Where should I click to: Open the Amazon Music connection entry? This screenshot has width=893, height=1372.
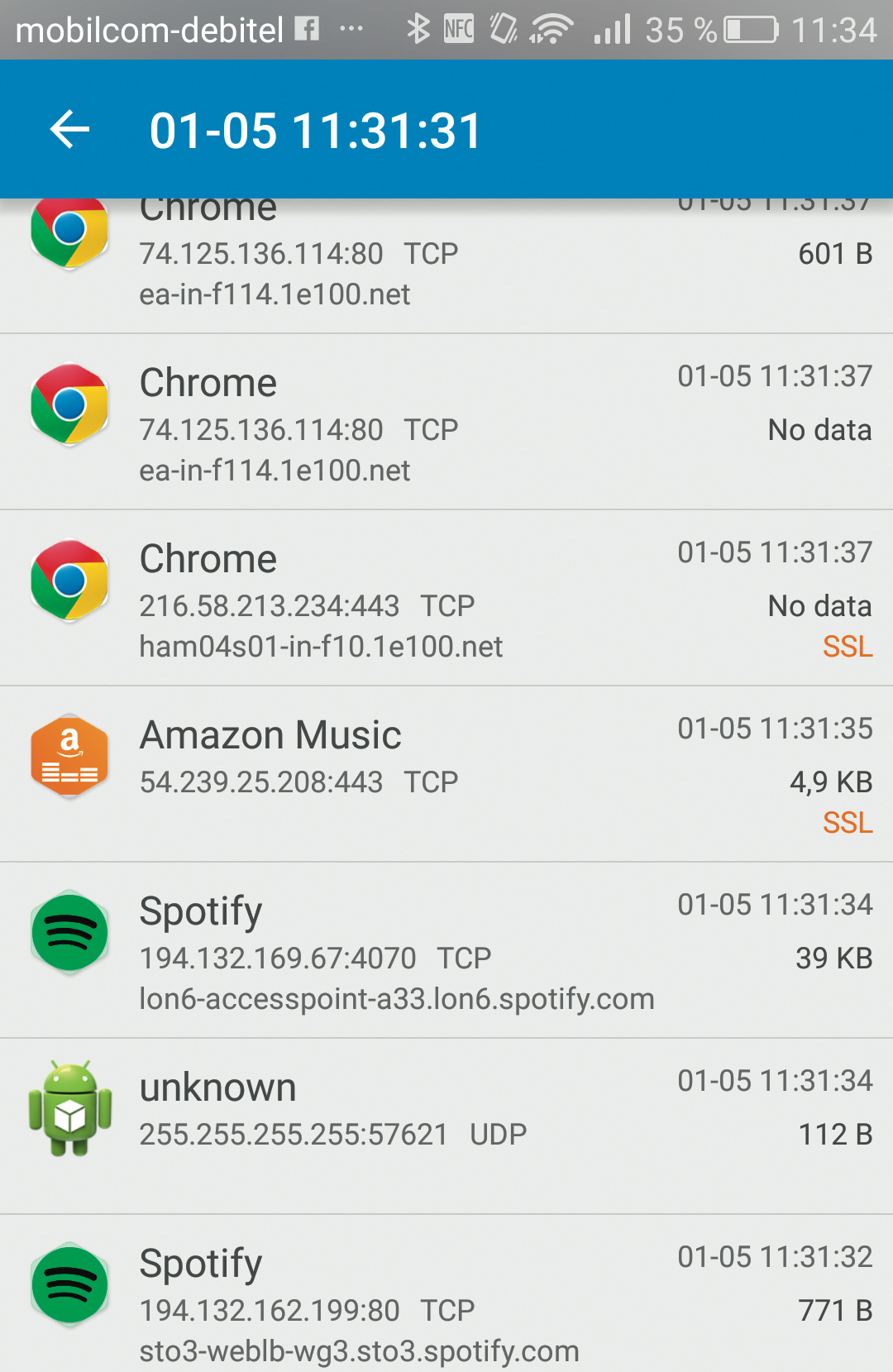(446, 775)
